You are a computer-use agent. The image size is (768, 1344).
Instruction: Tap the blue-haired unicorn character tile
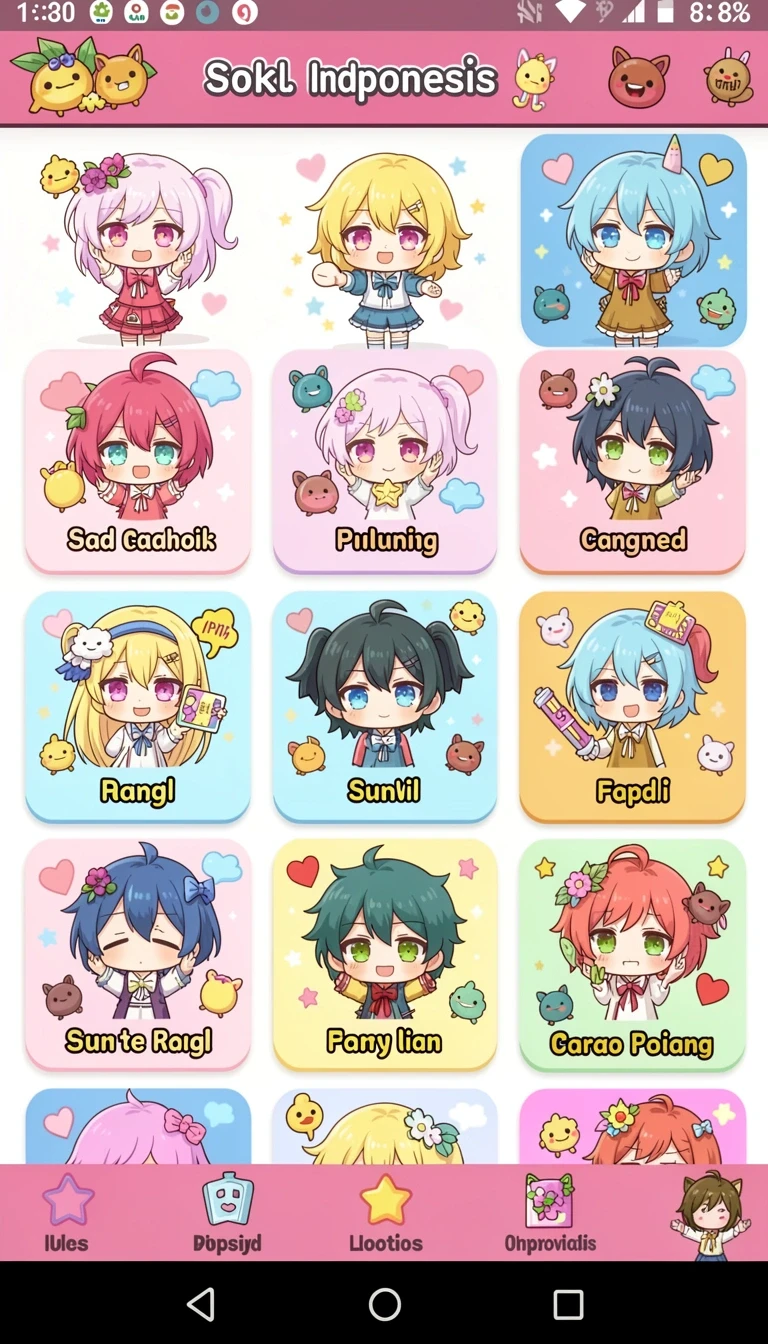633,240
